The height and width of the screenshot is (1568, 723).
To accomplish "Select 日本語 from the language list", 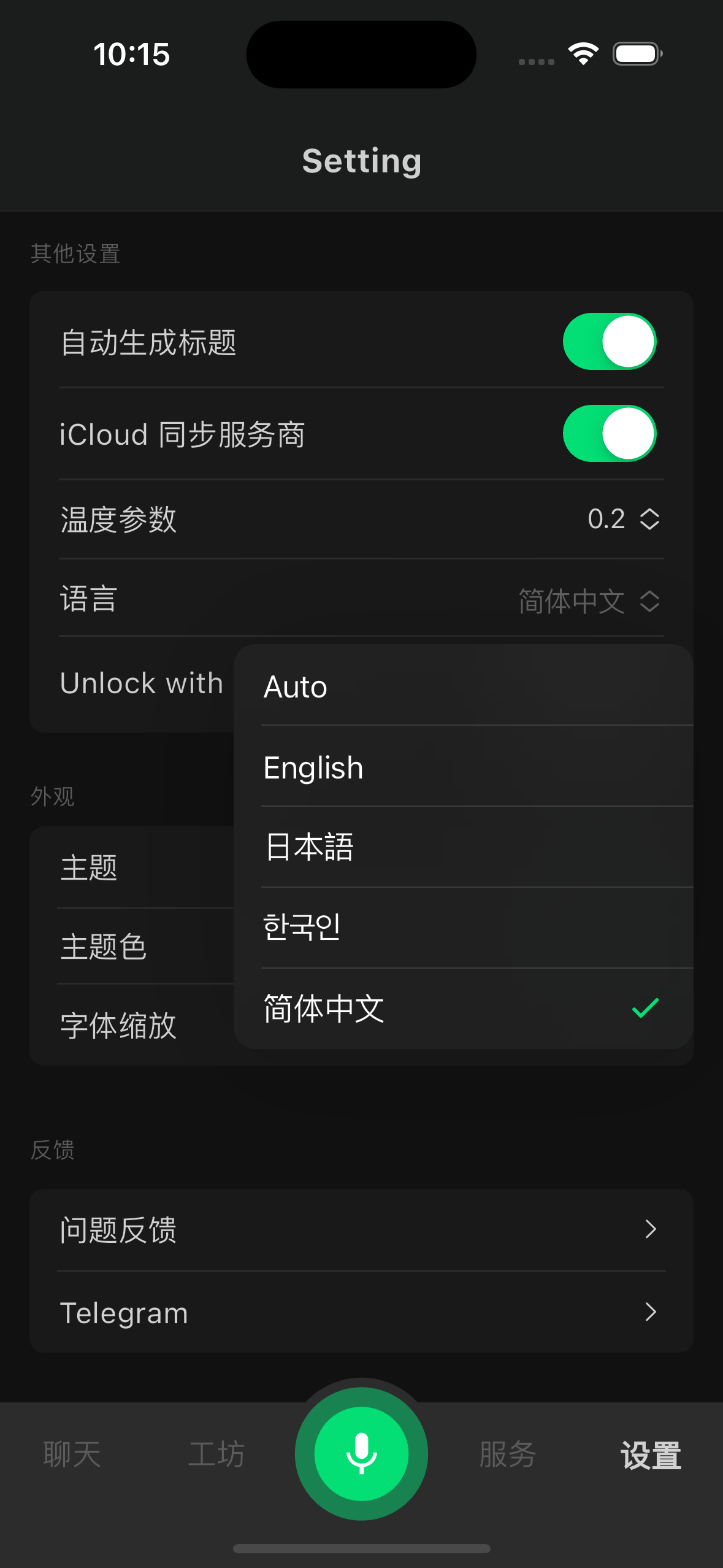I will pyautogui.click(x=463, y=847).
